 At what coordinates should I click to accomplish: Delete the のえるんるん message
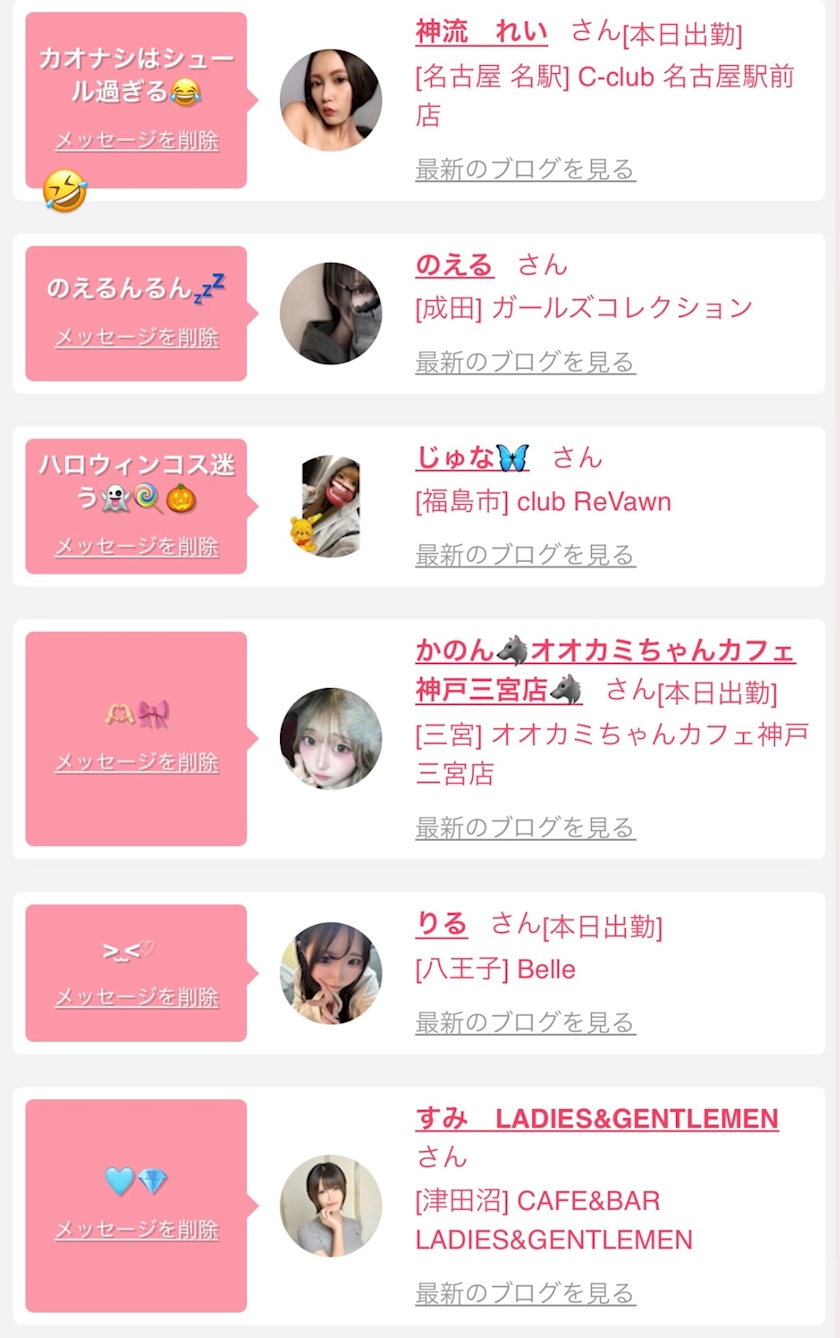tap(136, 338)
